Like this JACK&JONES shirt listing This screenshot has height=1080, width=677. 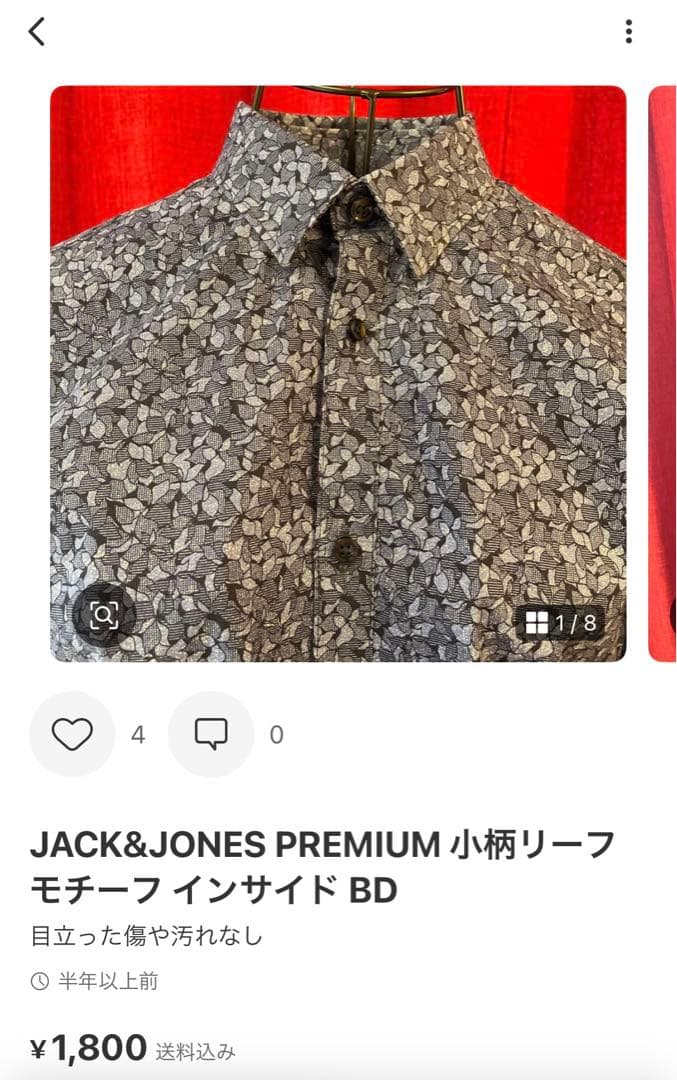(x=72, y=735)
